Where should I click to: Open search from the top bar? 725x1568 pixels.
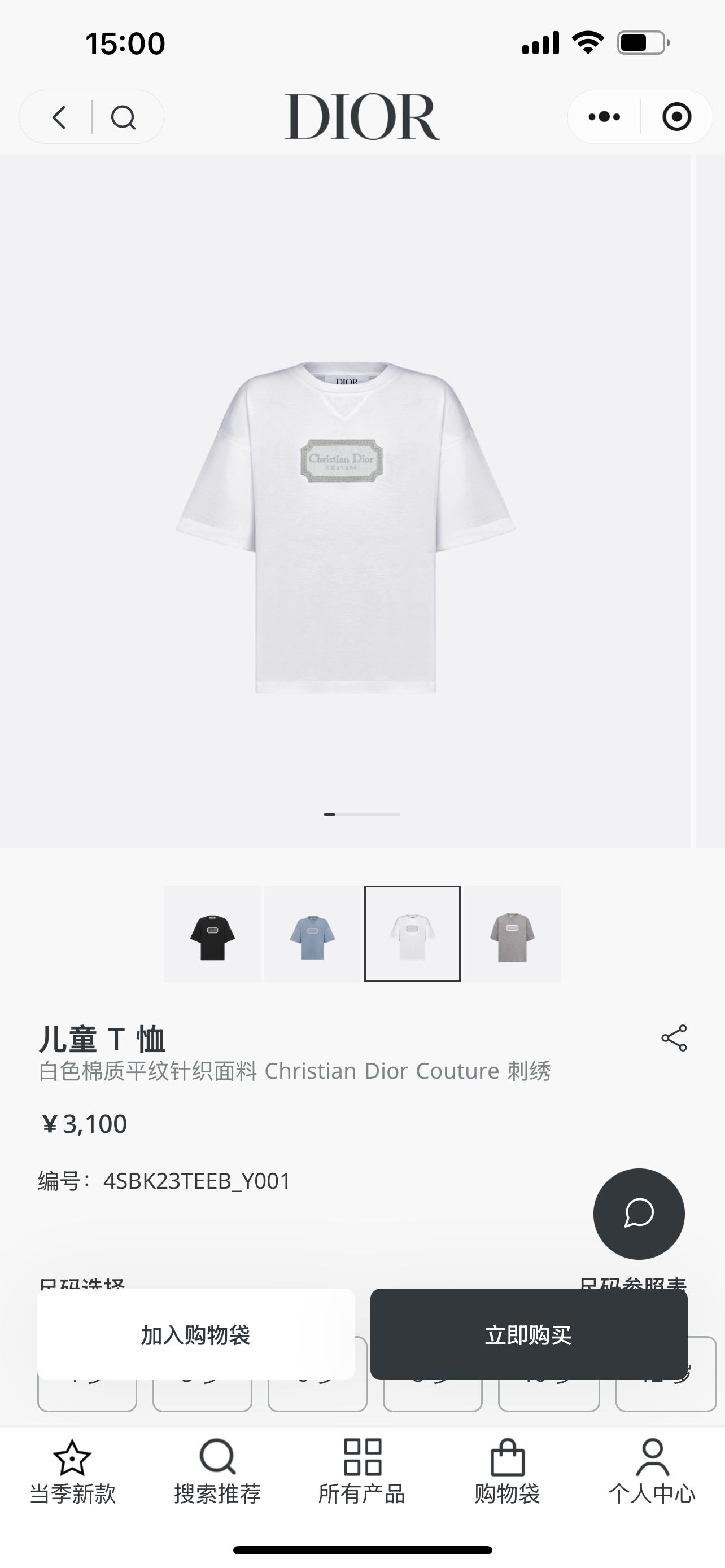tap(123, 117)
